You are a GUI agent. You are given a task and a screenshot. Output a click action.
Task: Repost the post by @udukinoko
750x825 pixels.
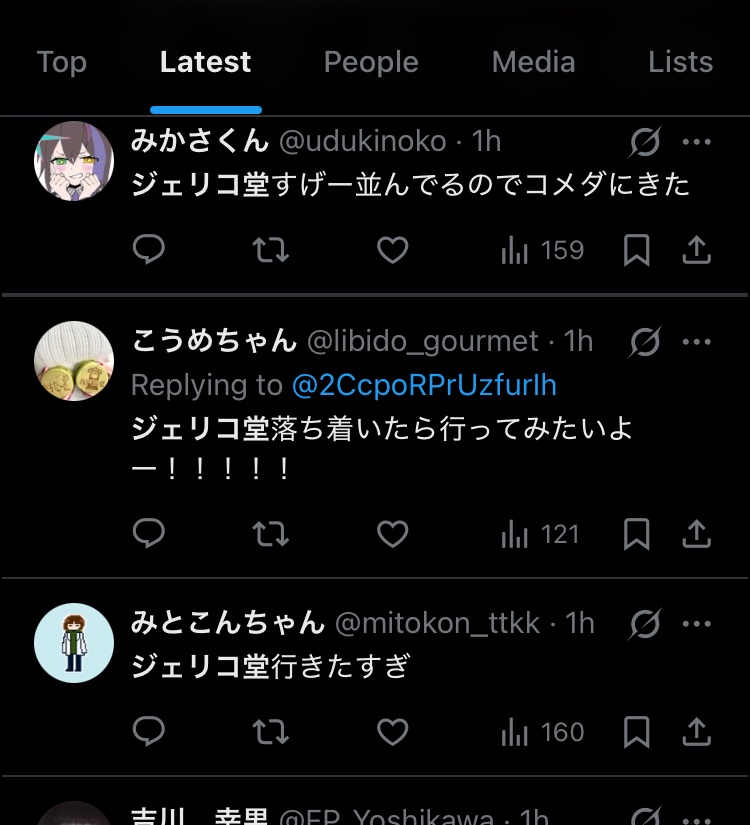pyautogui.click(x=270, y=250)
